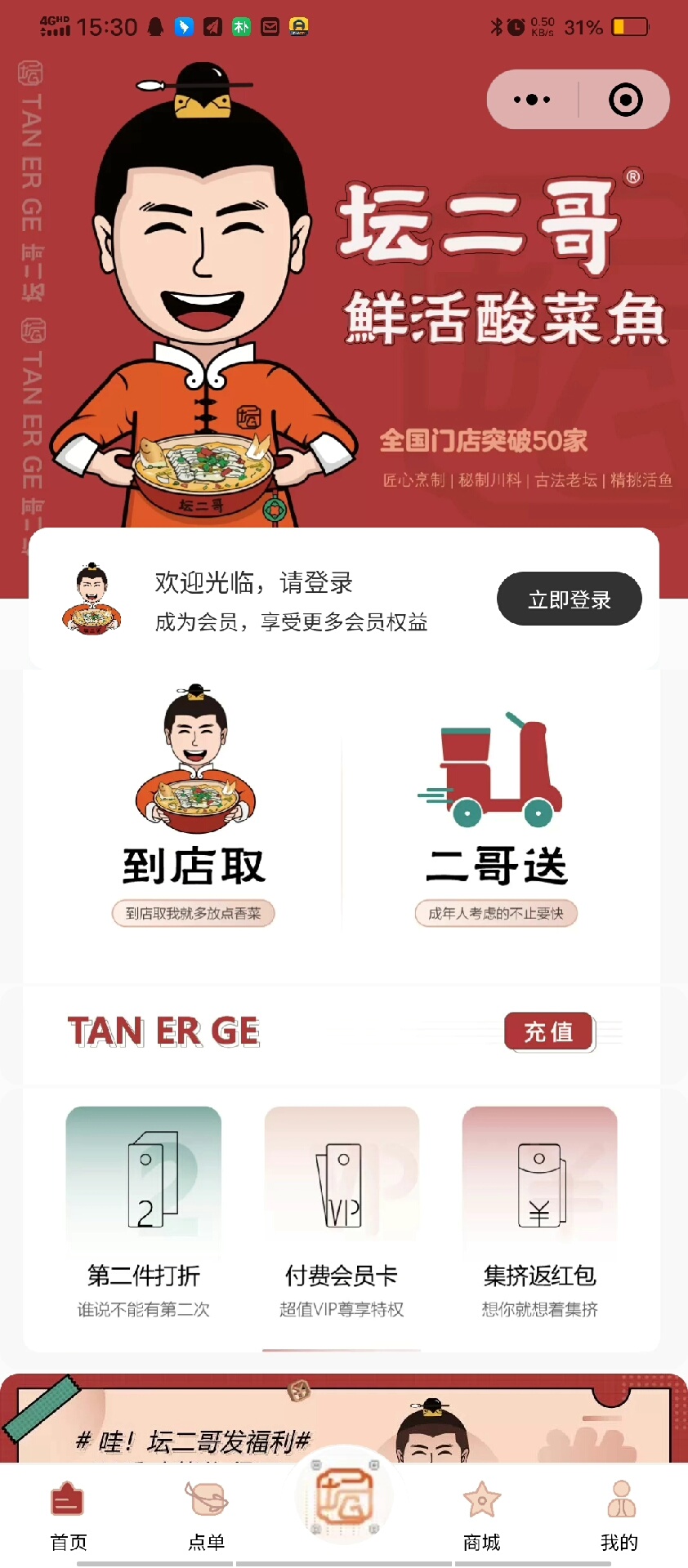Open the 付费会员卡 VIP card
This screenshot has height=1568, width=688.
(x=342, y=1209)
